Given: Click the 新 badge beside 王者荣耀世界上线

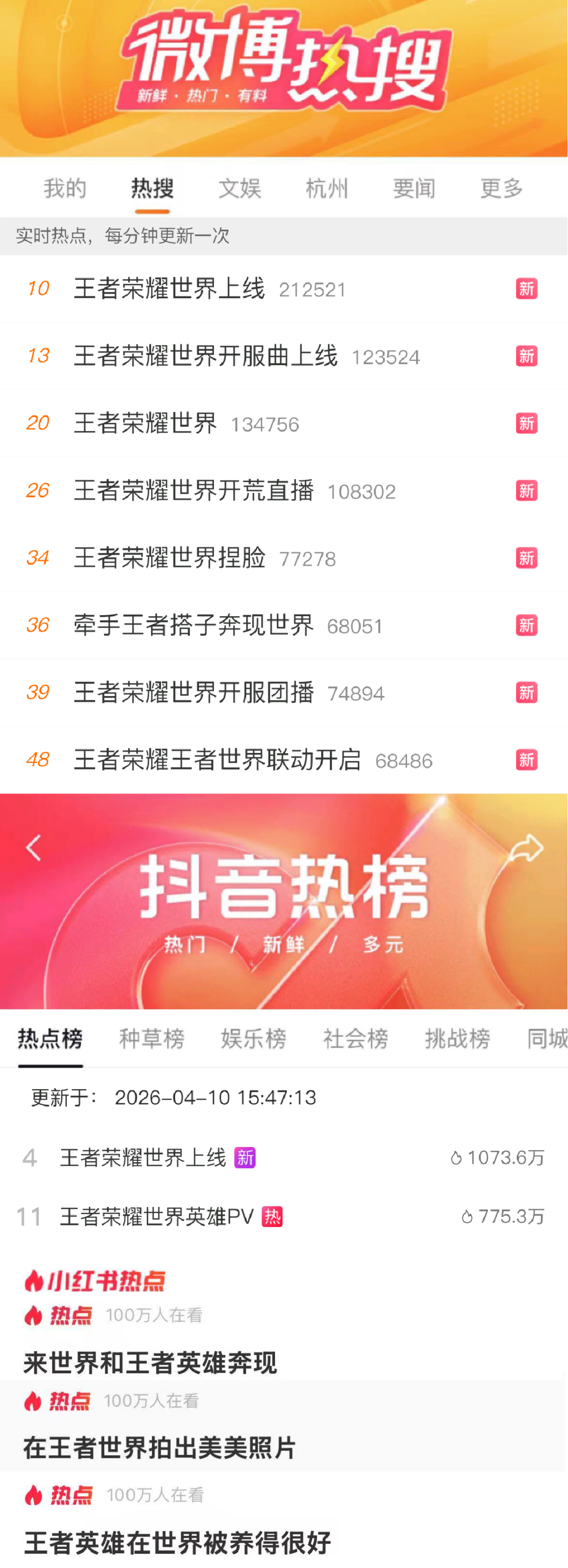Looking at the screenshot, I should (526, 289).
